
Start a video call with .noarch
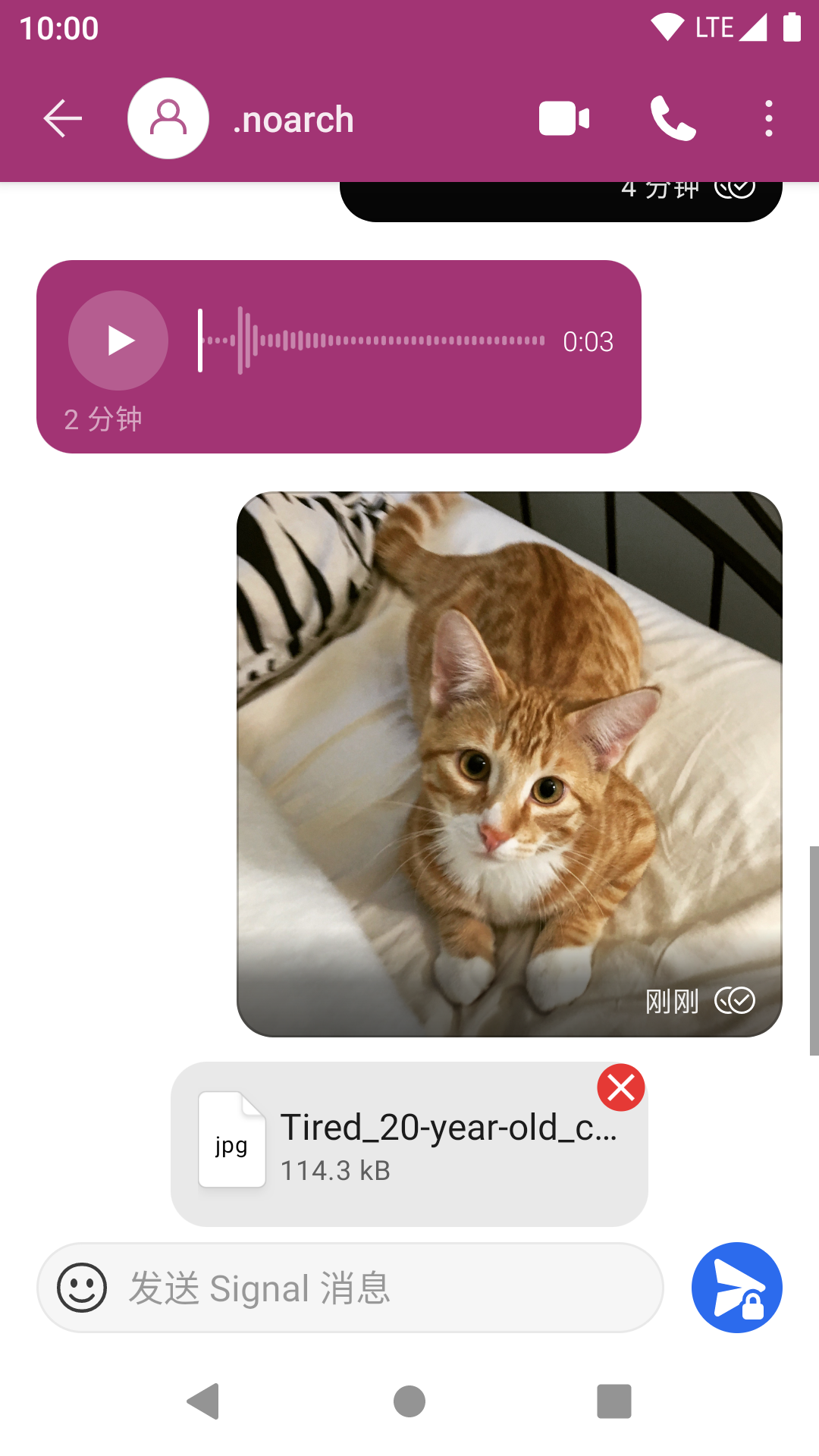tap(564, 119)
